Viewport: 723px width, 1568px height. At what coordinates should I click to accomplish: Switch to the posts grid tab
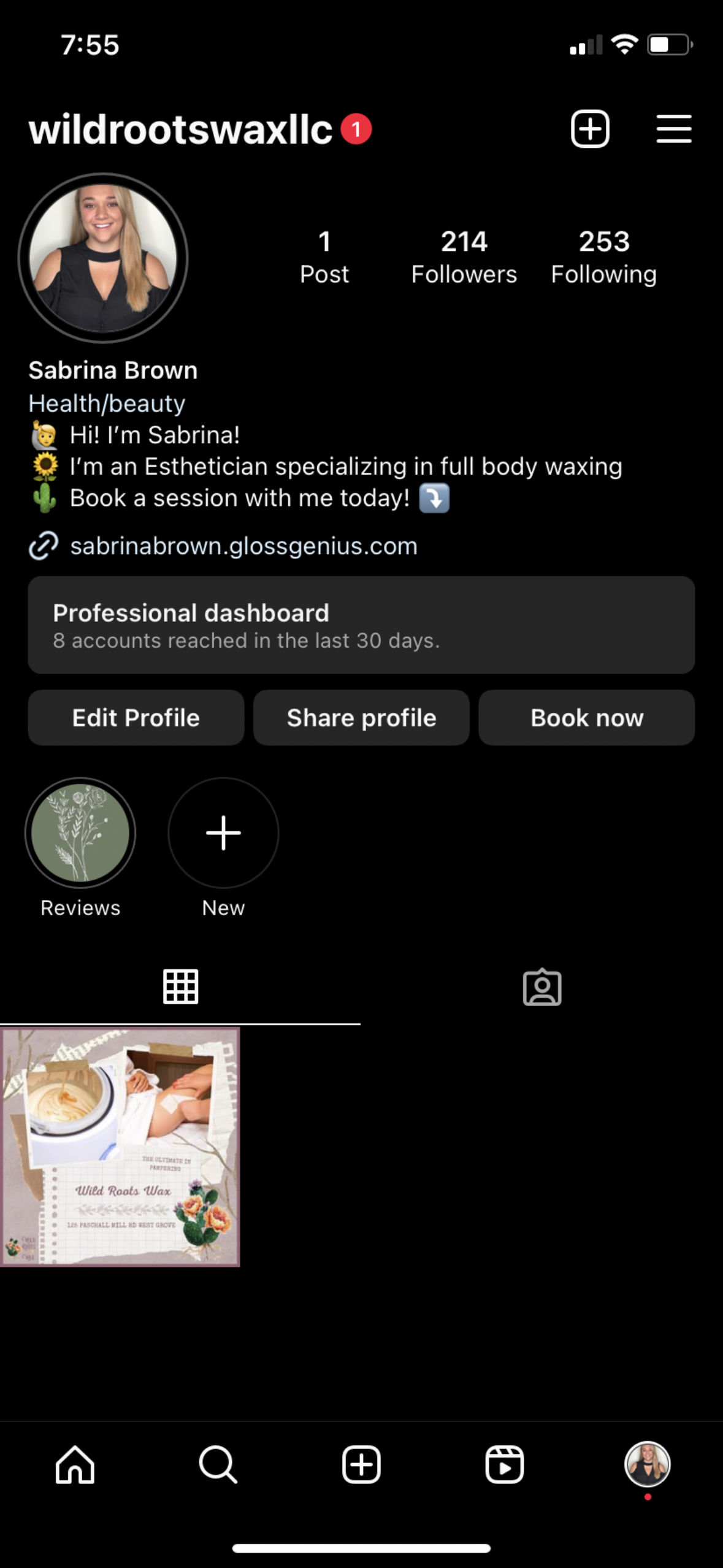tap(180, 987)
